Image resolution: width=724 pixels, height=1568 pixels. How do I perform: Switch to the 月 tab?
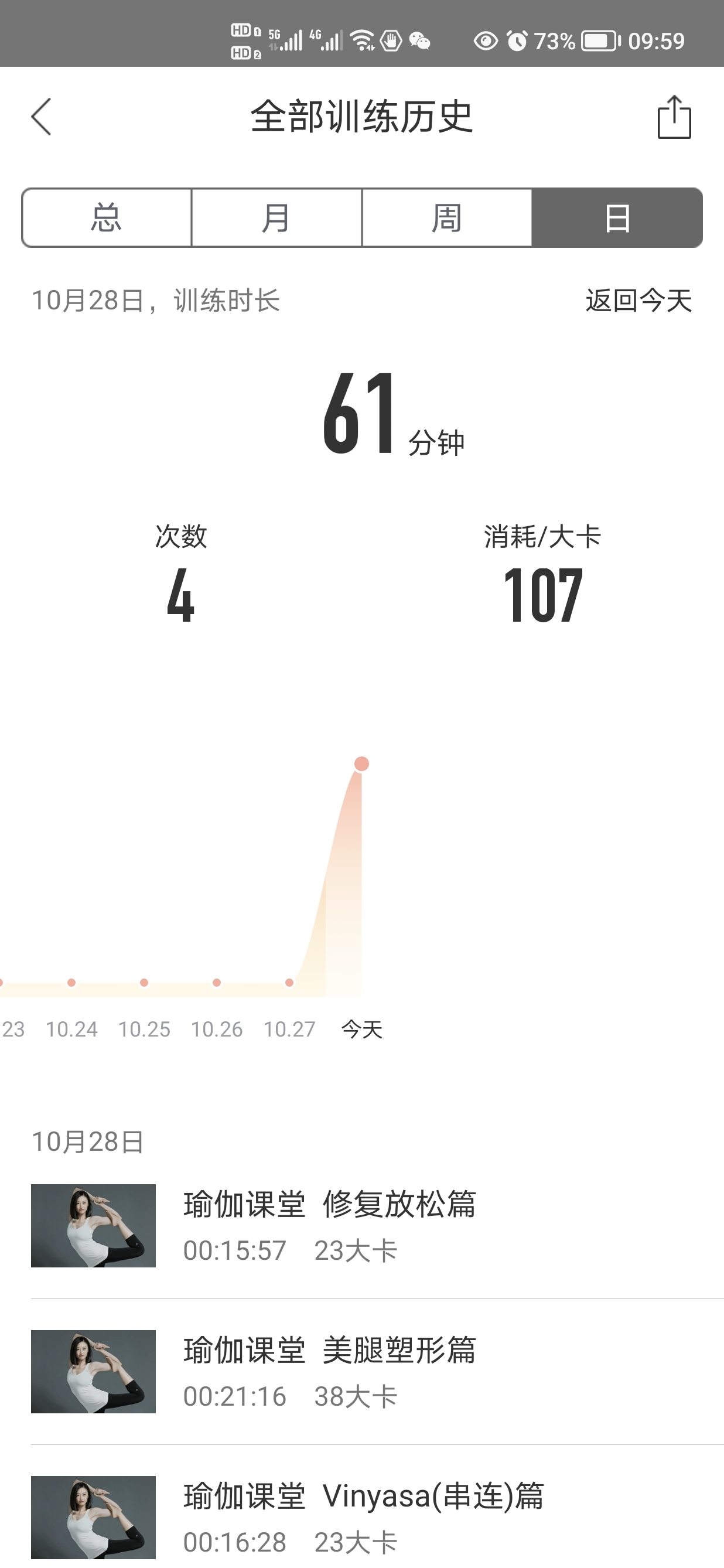(x=277, y=217)
